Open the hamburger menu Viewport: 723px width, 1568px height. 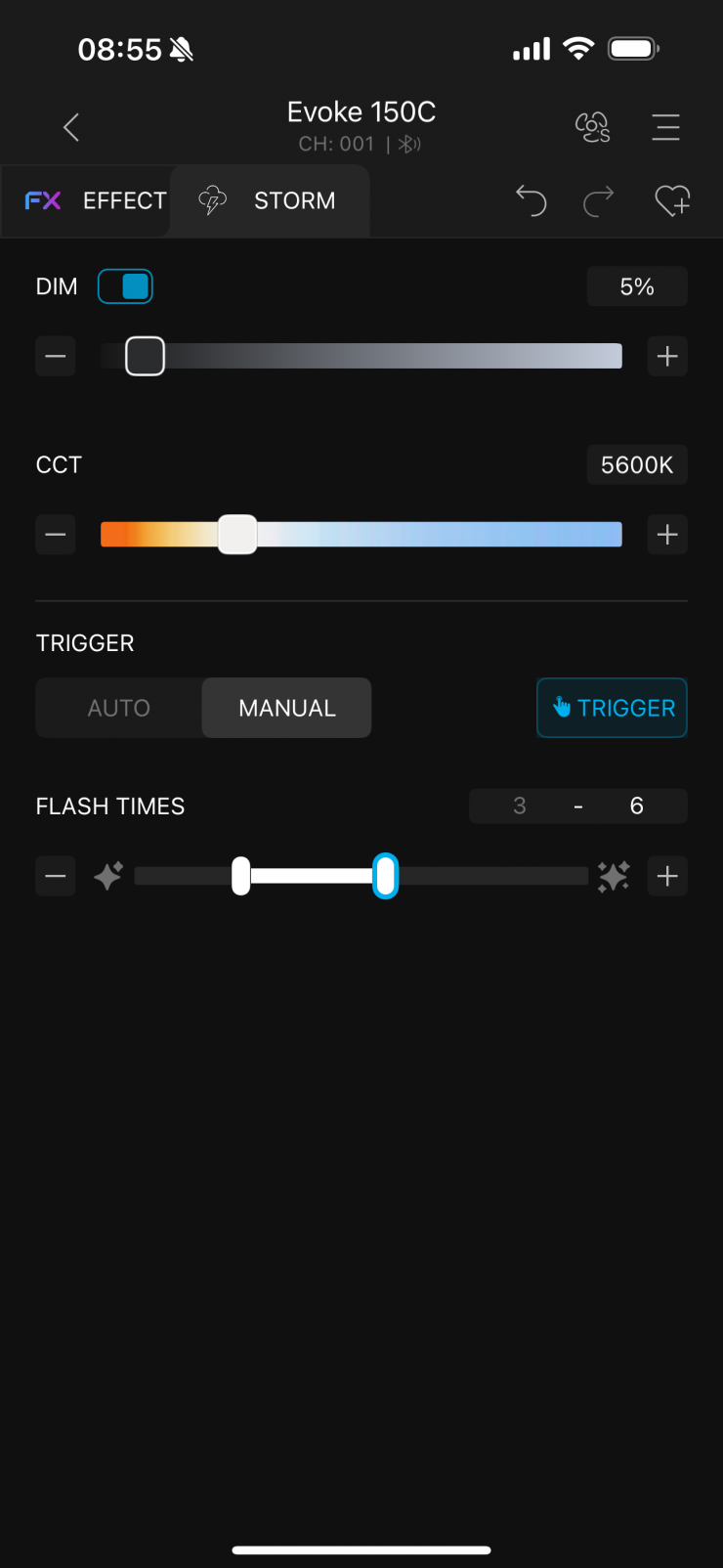[665, 127]
